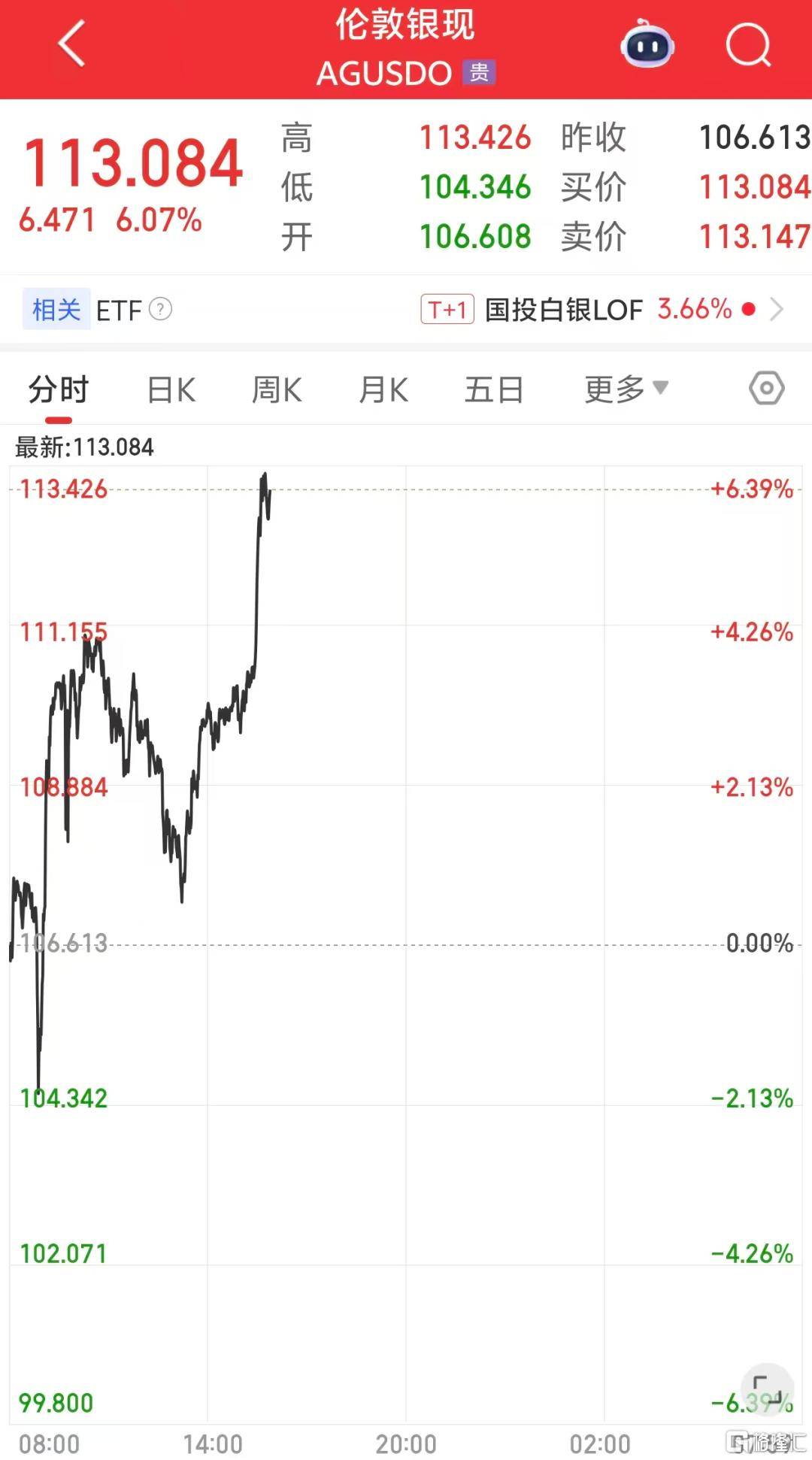Switch to the 日K chart tab
812x1460 pixels.
pyautogui.click(x=171, y=390)
